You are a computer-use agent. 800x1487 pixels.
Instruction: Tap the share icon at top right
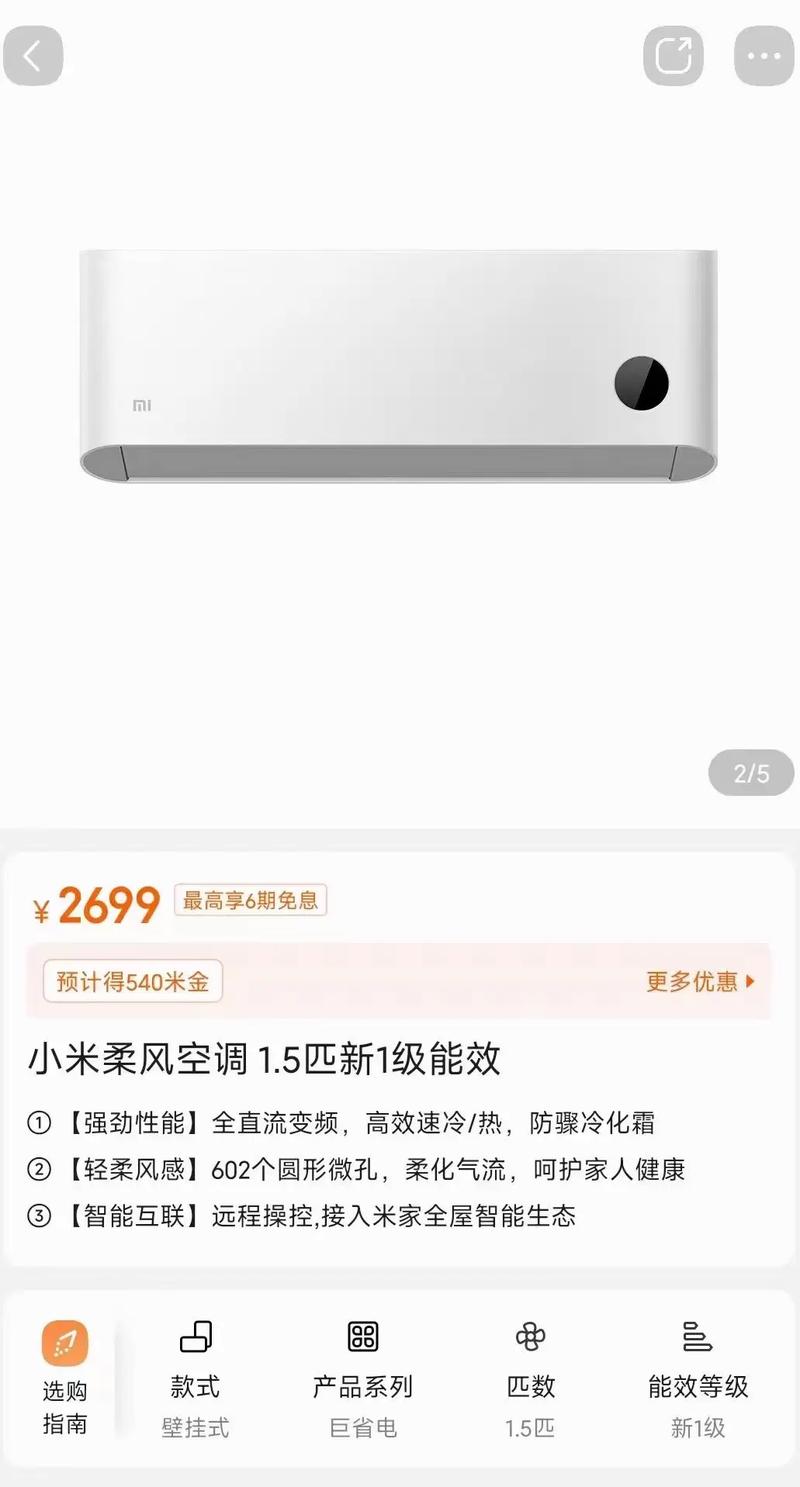point(673,55)
